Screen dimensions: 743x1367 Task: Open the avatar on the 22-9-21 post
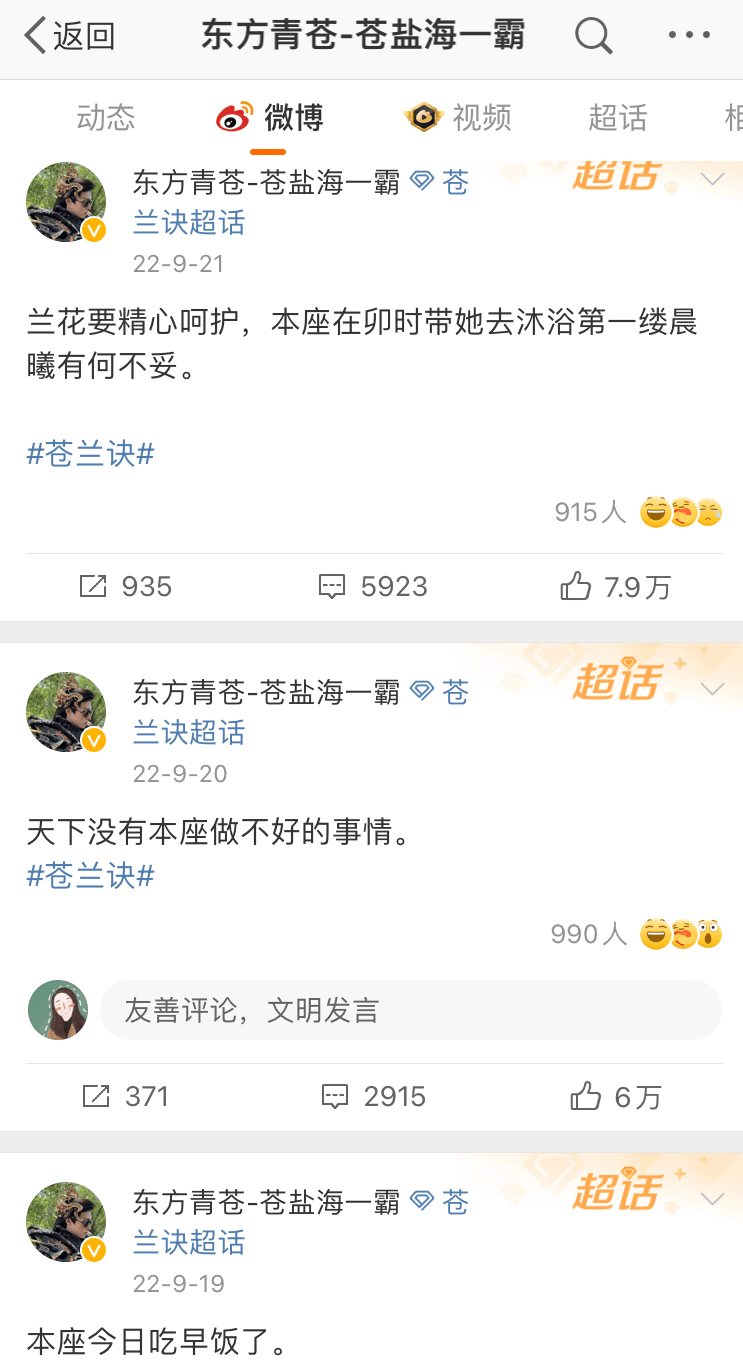(66, 203)
